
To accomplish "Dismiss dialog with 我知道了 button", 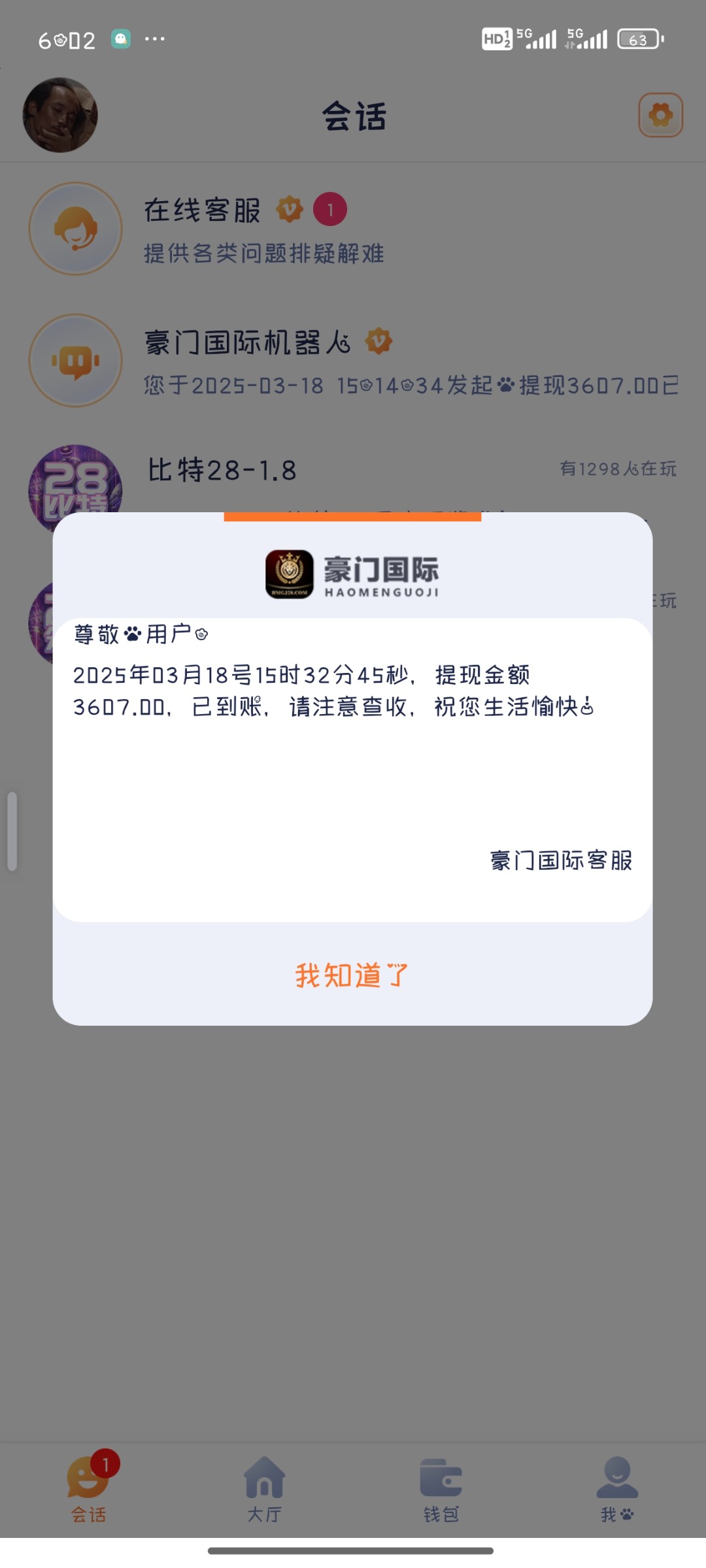I will pos(352,975).
